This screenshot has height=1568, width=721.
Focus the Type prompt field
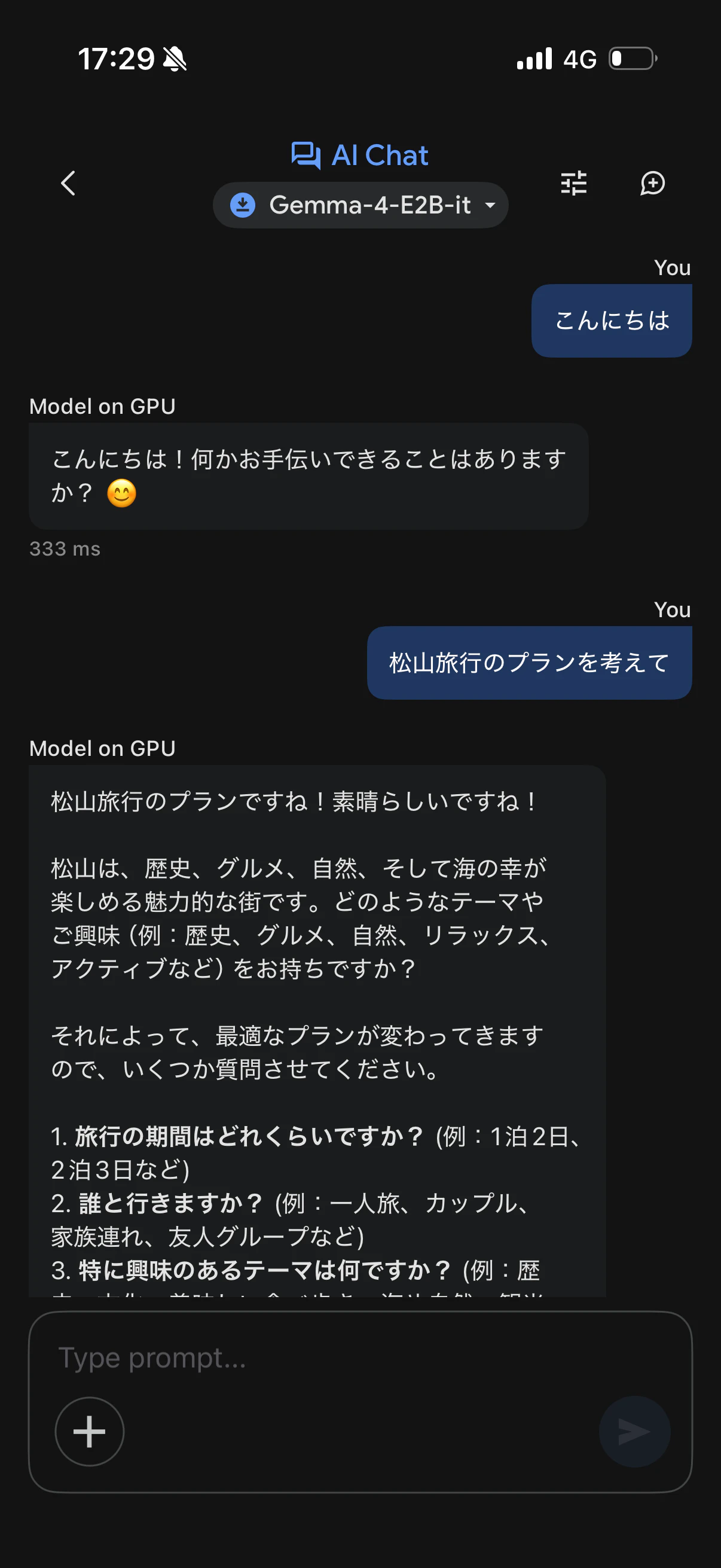click(329, 1358)
